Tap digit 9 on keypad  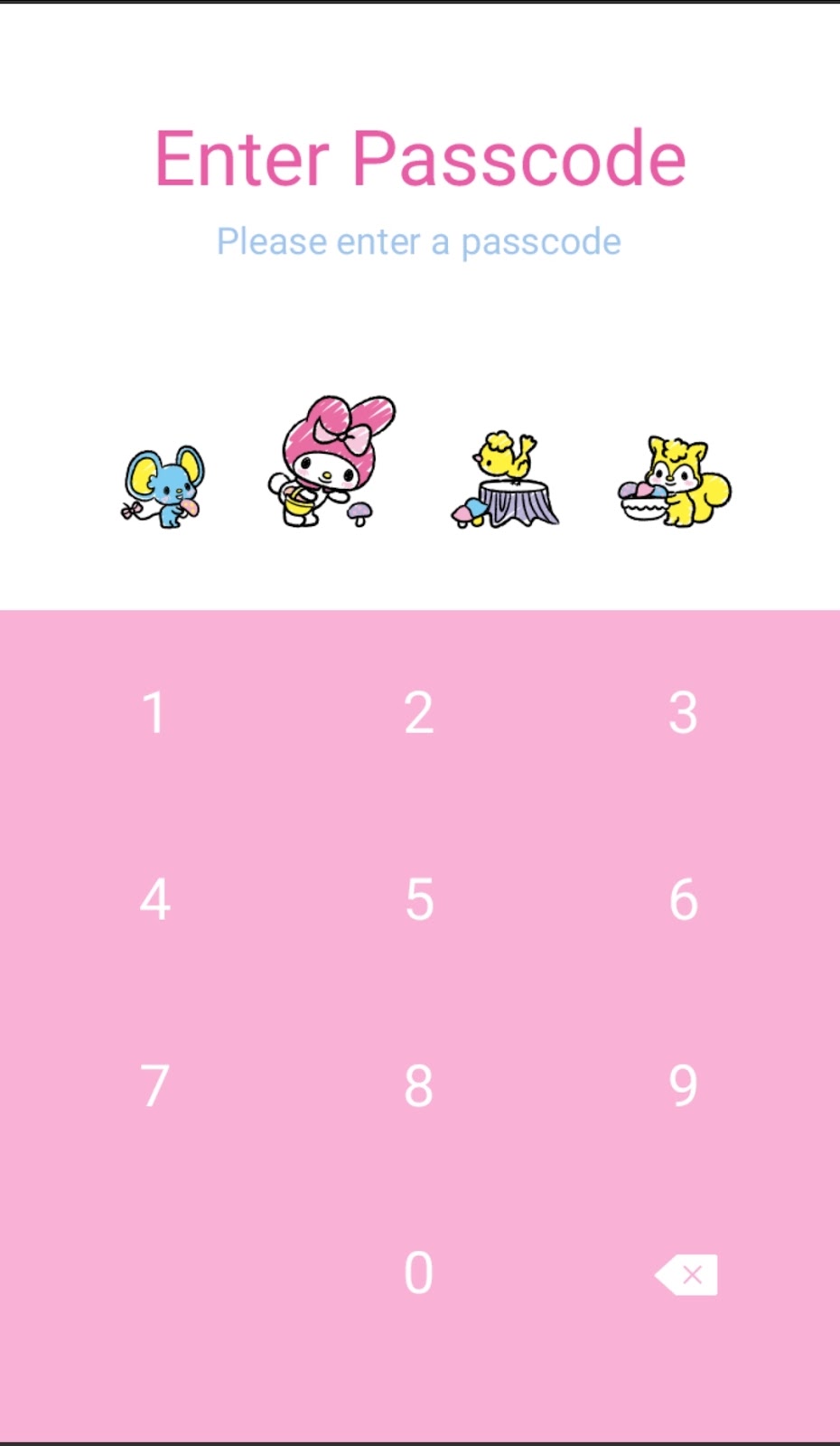[684, 1086]
